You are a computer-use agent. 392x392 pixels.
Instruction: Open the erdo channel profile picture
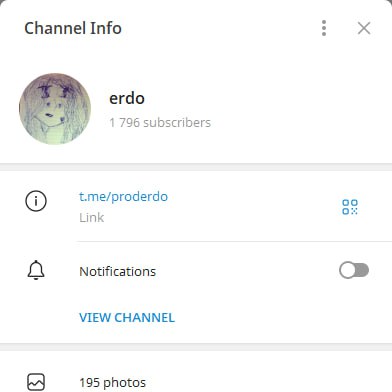coord(55,109)
